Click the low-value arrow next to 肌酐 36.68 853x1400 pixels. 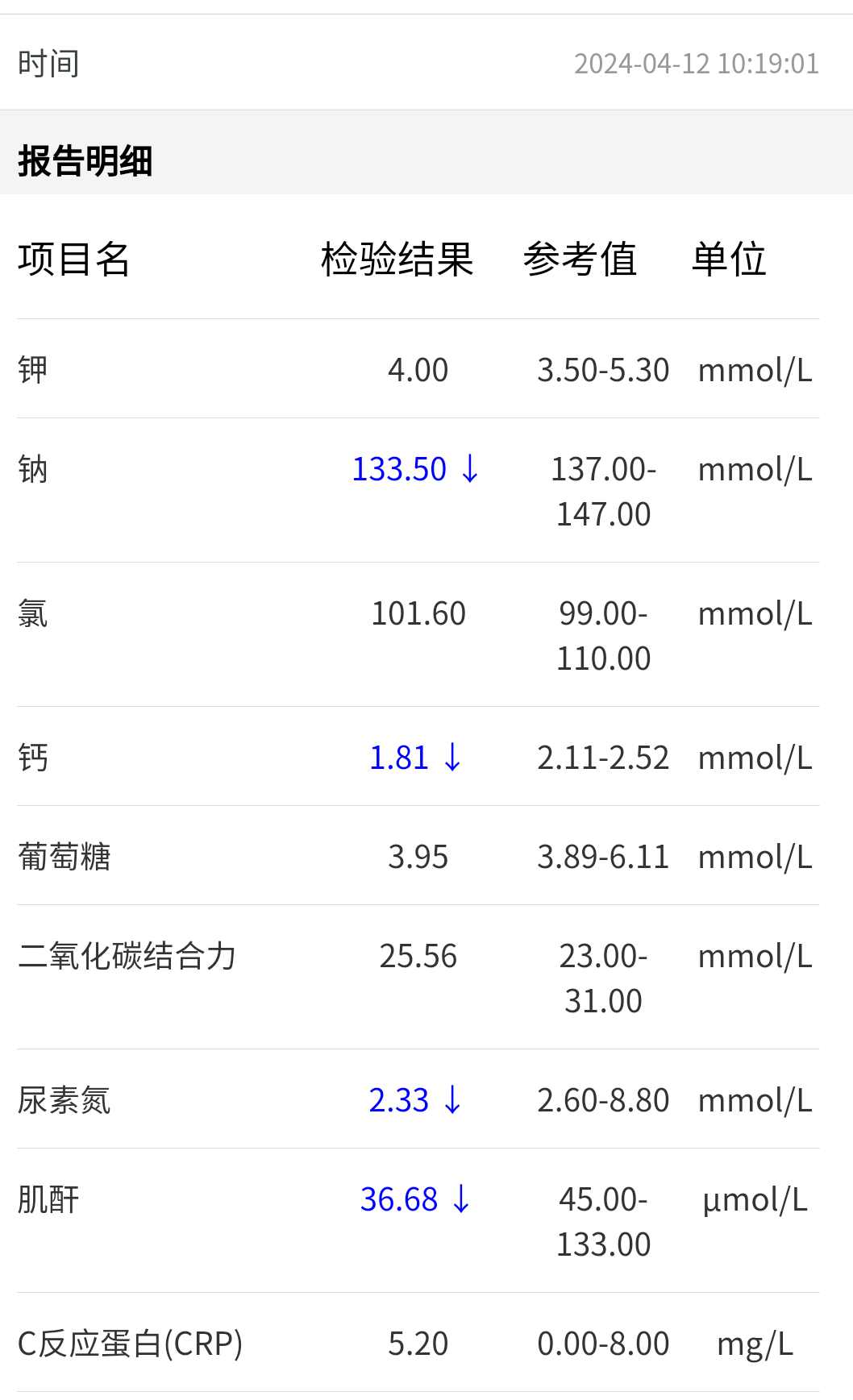tap(460, 1200)
